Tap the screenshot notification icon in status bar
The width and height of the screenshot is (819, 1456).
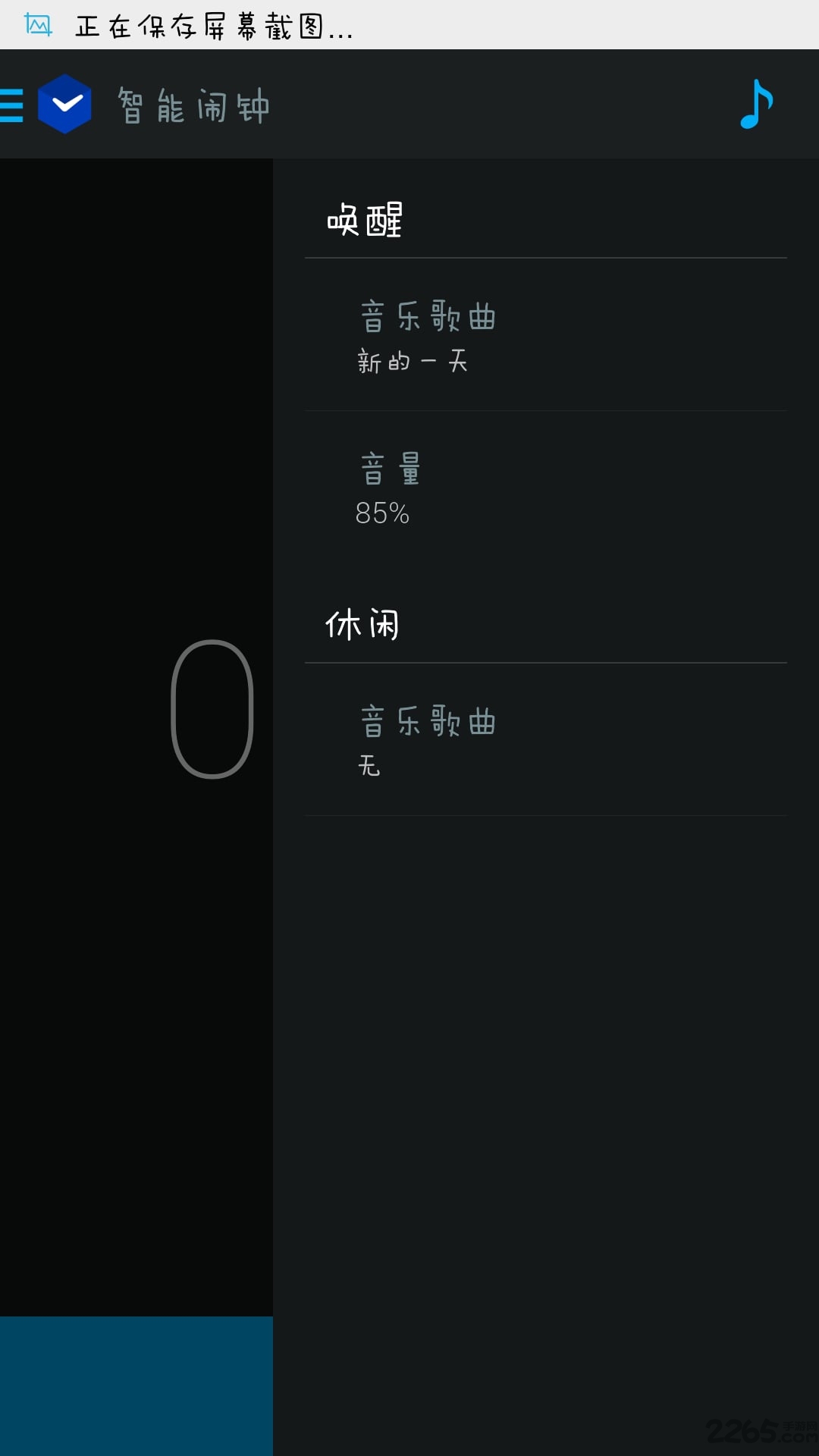37,25
